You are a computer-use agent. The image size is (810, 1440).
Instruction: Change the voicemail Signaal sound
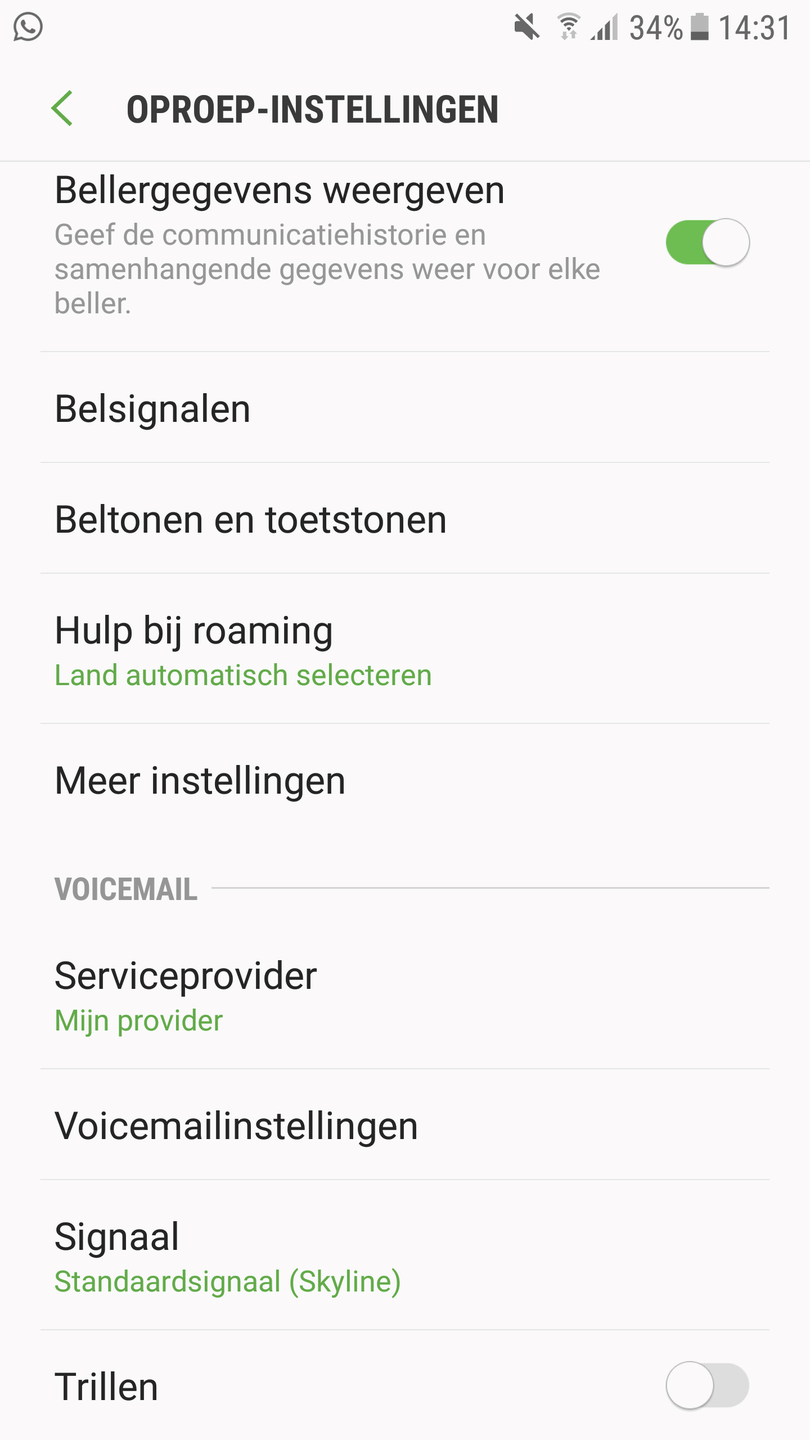pyautogui.click(x=404, y=1256)
